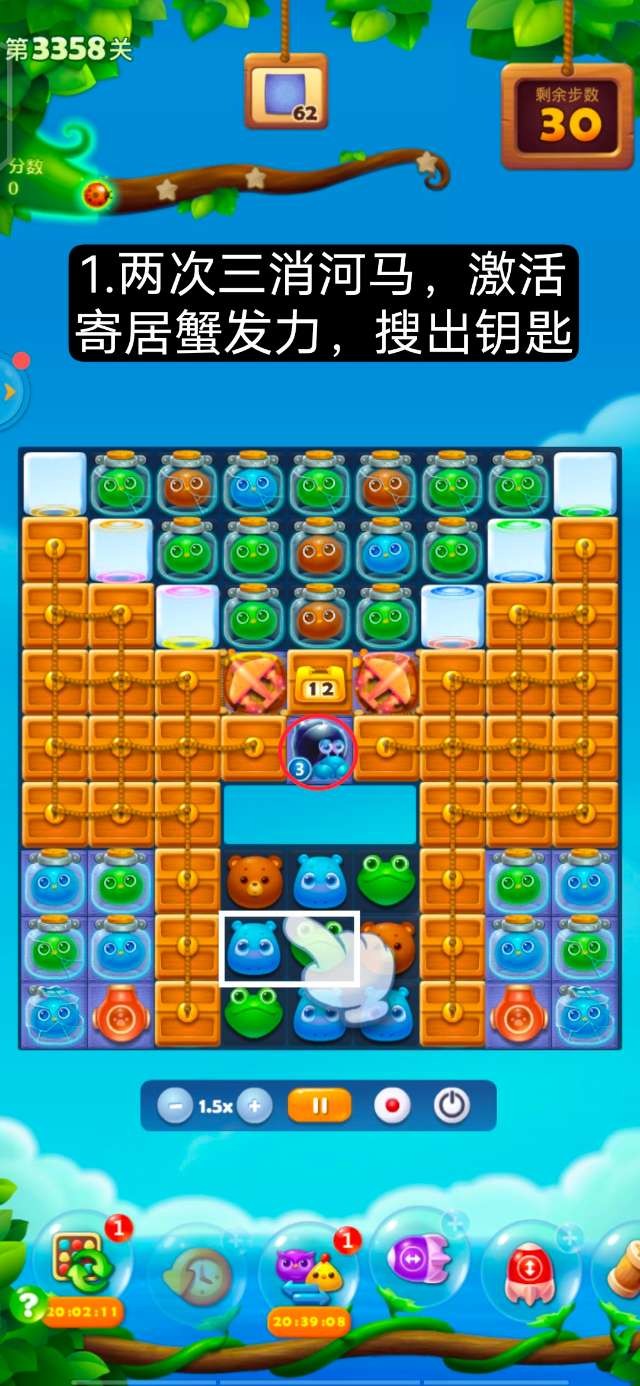Select the green frog tile beside the top blue hippo
This screenshot has width=640, height=1386.
pyautogui.click(x=385, y=880)
